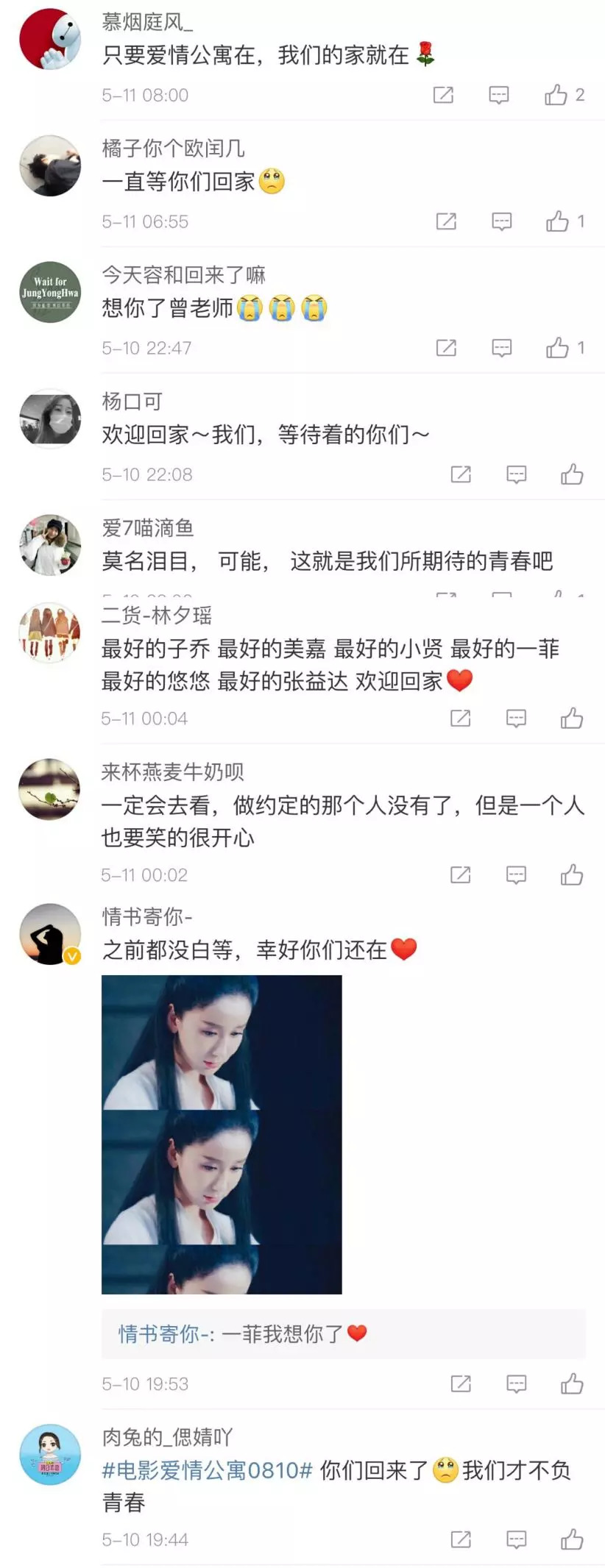Image resolution: width=605 pixels, height=1568 pixels.
Task: Open the image in 情书寄你-'s comment
Action: click(222, 1134)
